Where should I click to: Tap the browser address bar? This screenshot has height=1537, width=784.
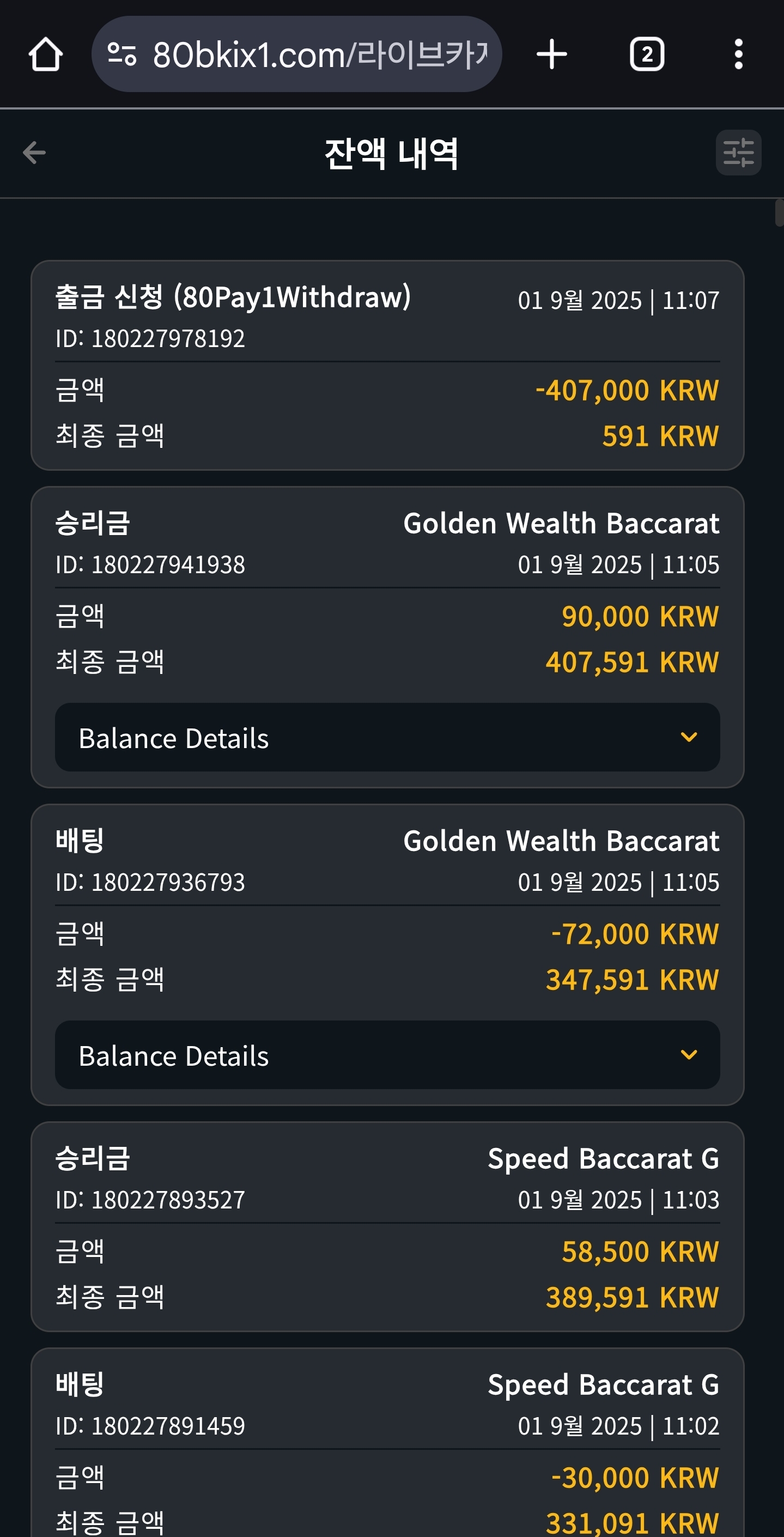tap(296, 54)
